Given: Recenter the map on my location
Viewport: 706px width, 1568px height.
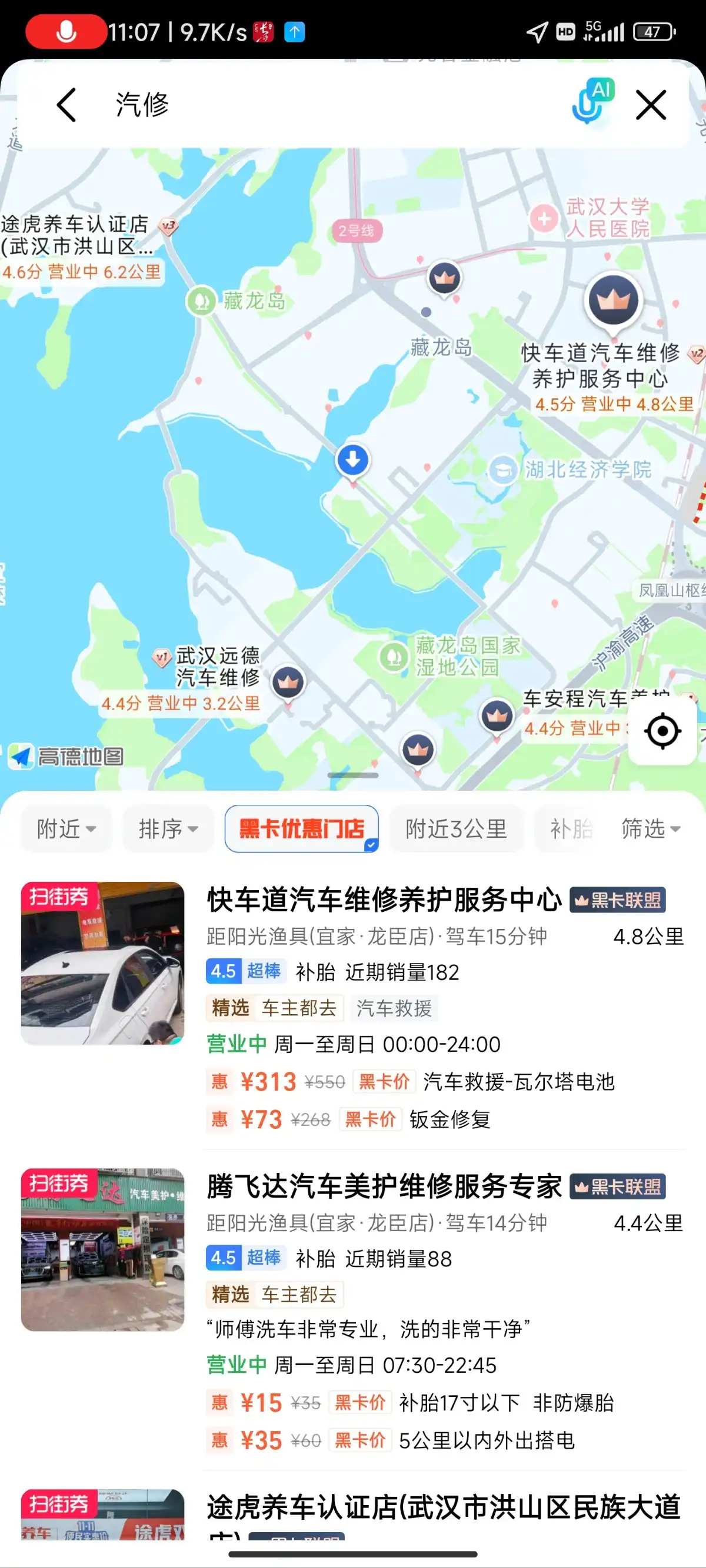Looking at the screenshot, I should (x=662, y=730).
